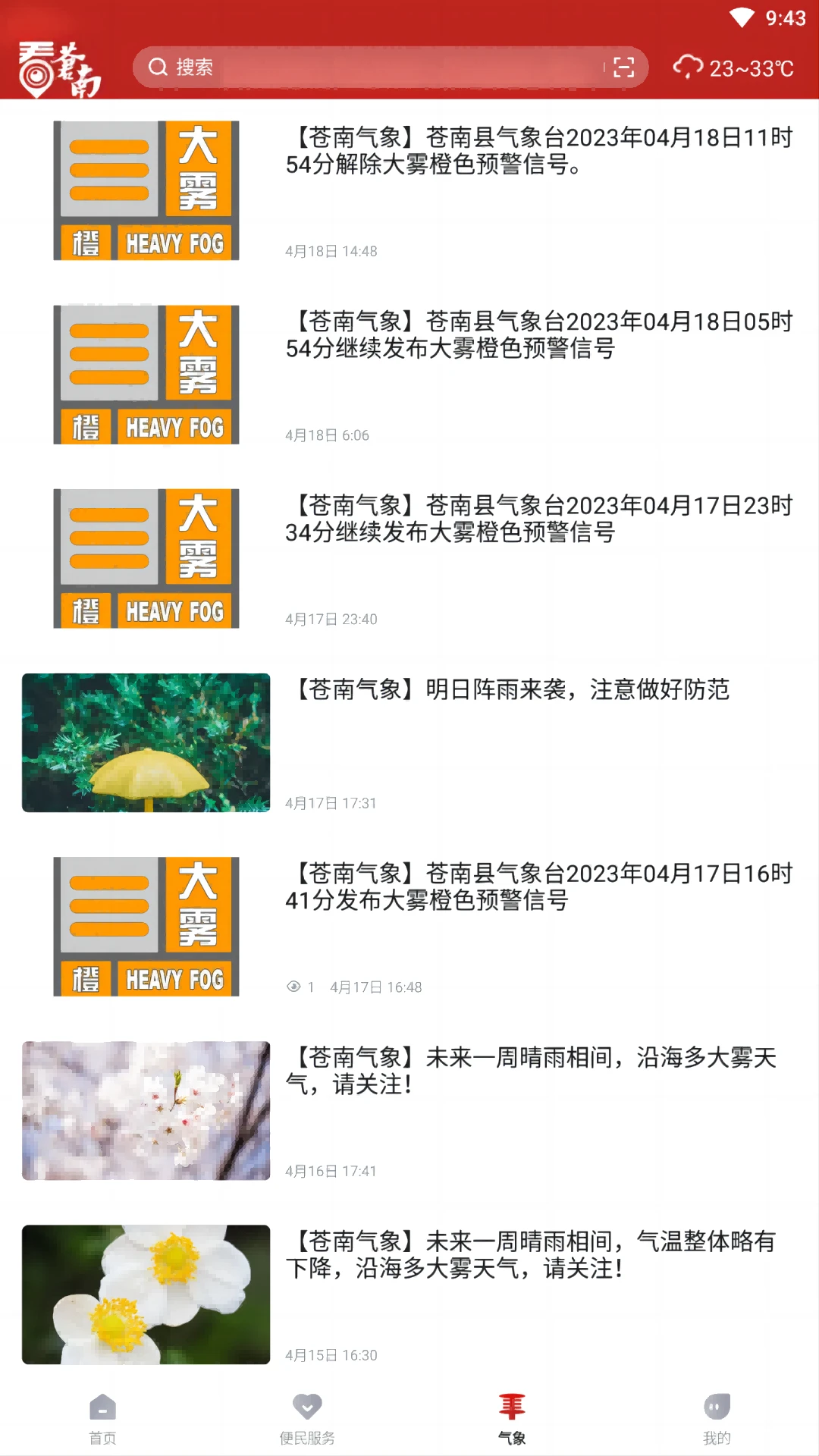Select the 我的 profile icon
This screenshot has height=1456, width=819.
click(716, 1405)
